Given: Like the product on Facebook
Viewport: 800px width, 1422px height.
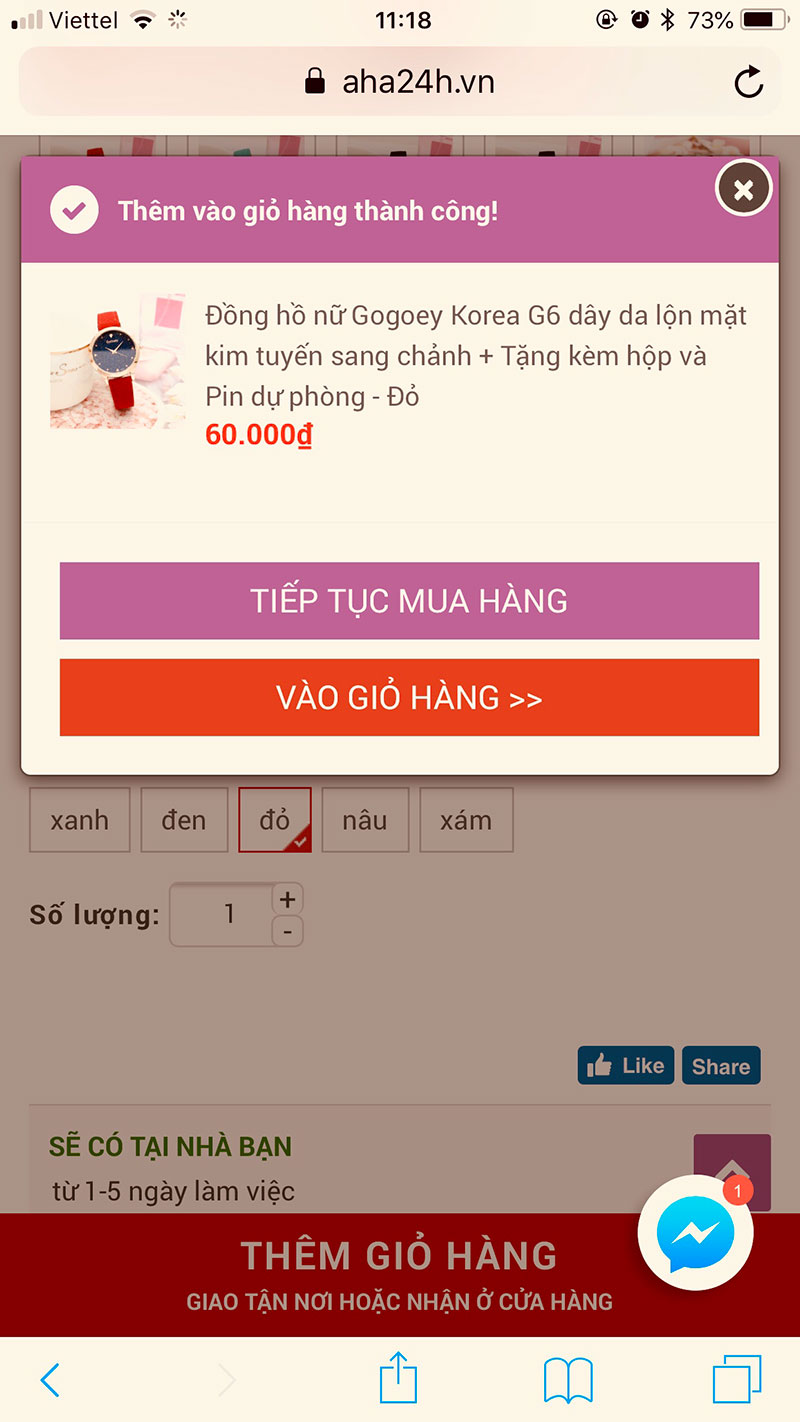Looking at the screenshot, I should (x=626, y=1066).
